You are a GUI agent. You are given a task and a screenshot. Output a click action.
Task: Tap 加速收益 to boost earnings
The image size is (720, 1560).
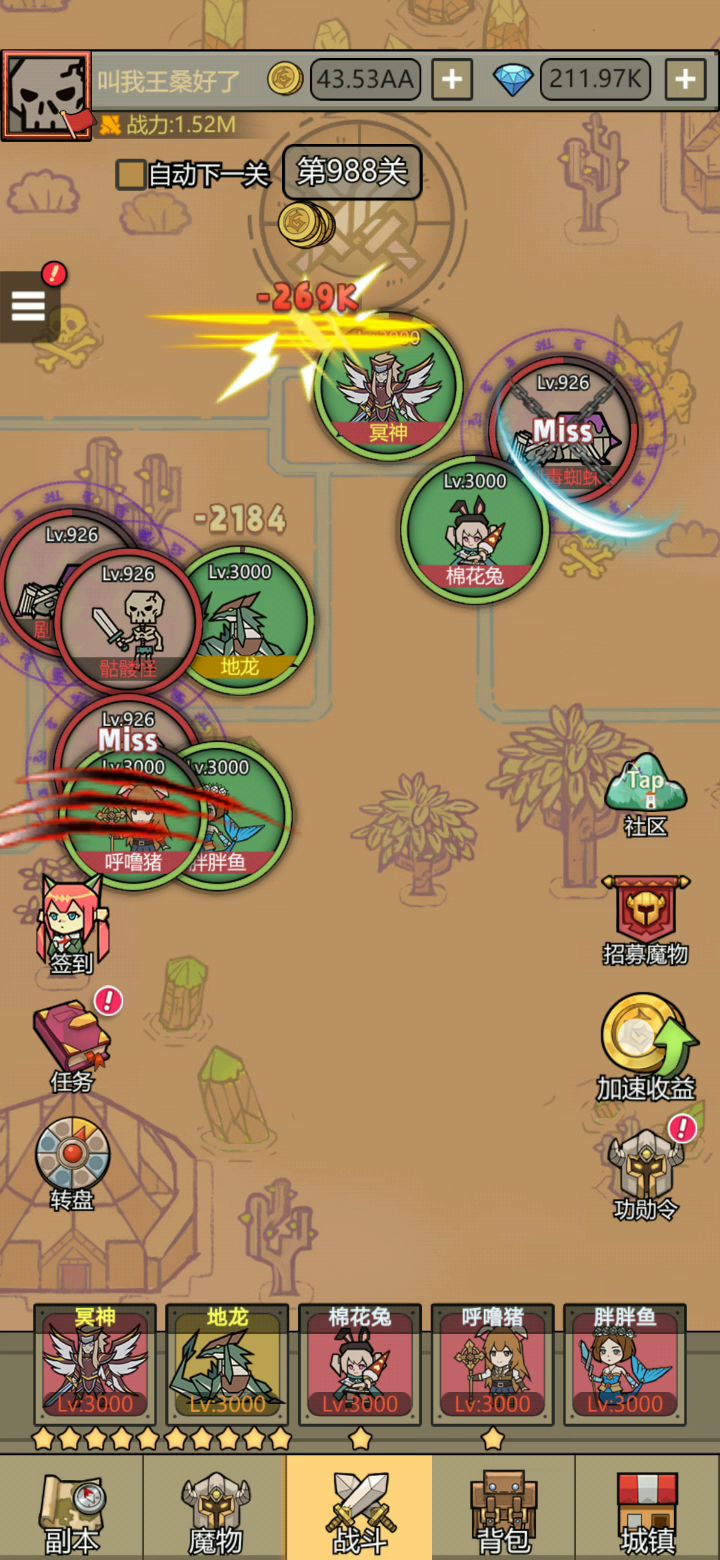coord(645,1045)
